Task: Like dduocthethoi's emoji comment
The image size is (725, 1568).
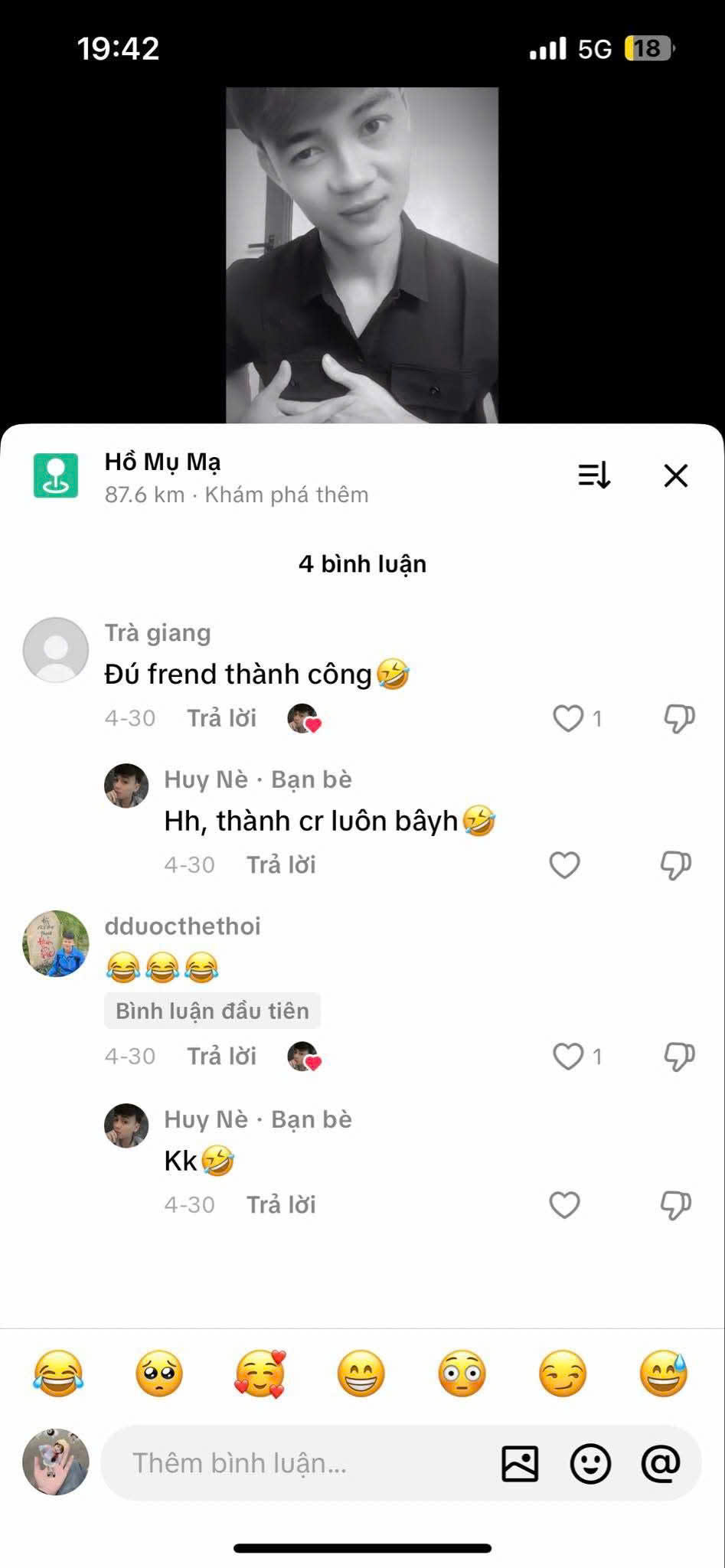Action: pyautogui.click(x=568, y=1057)
